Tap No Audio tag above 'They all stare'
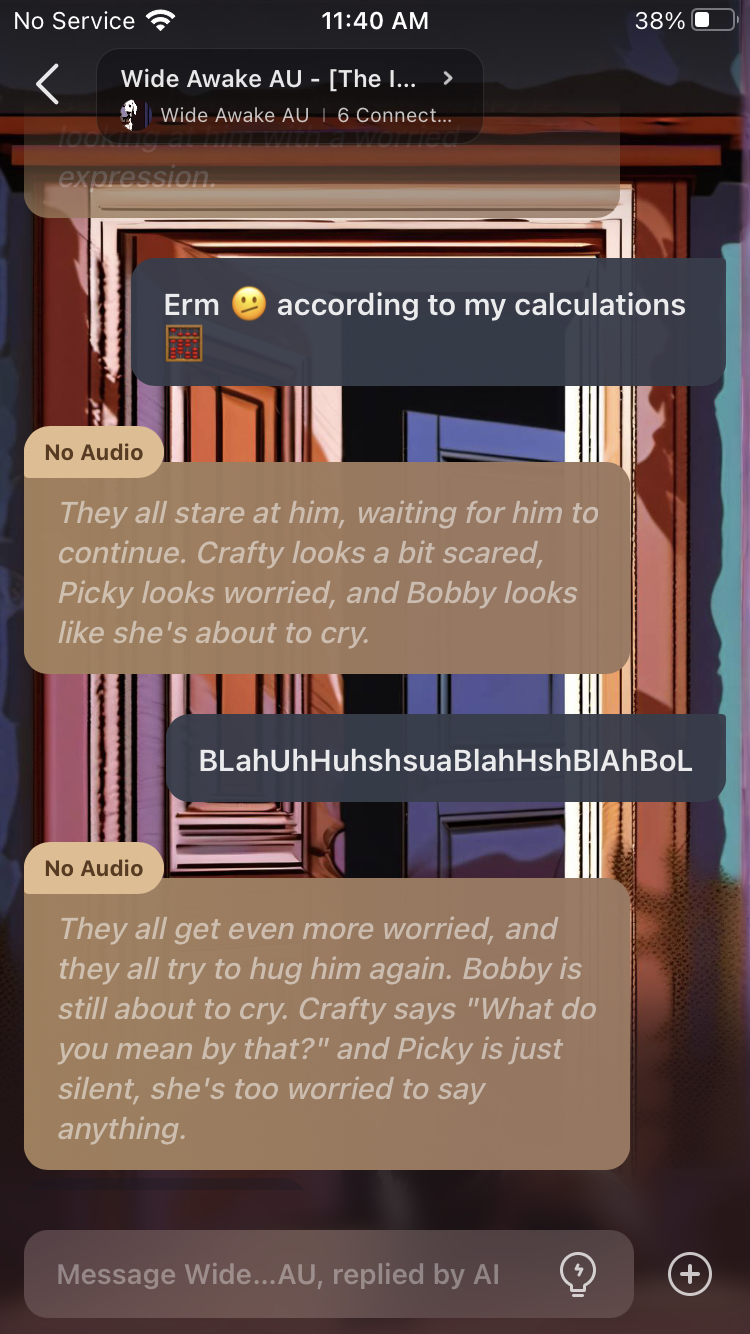Image resolution: width=750 pixels, height=1334 pixels. pos(94,452)
